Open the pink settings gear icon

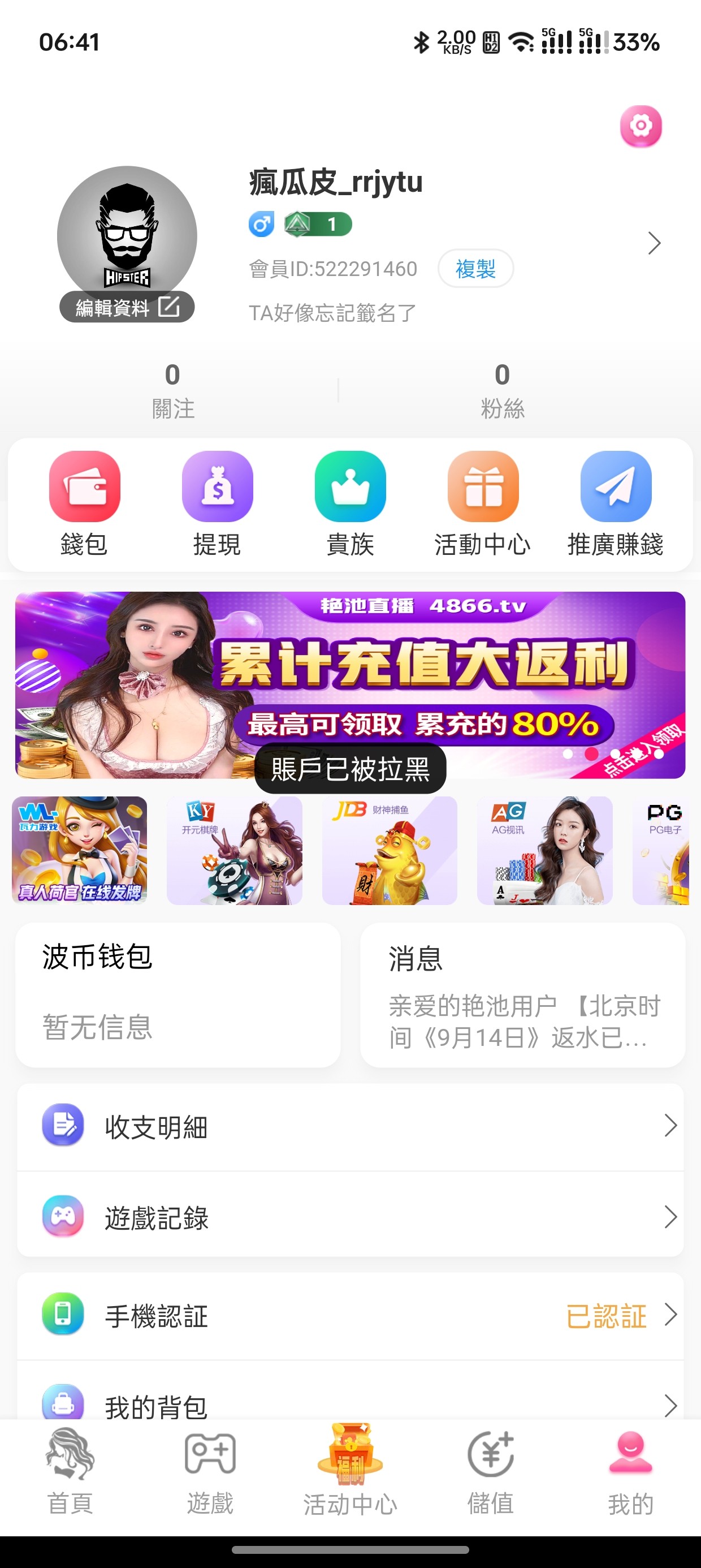click(x=641, y=126)
